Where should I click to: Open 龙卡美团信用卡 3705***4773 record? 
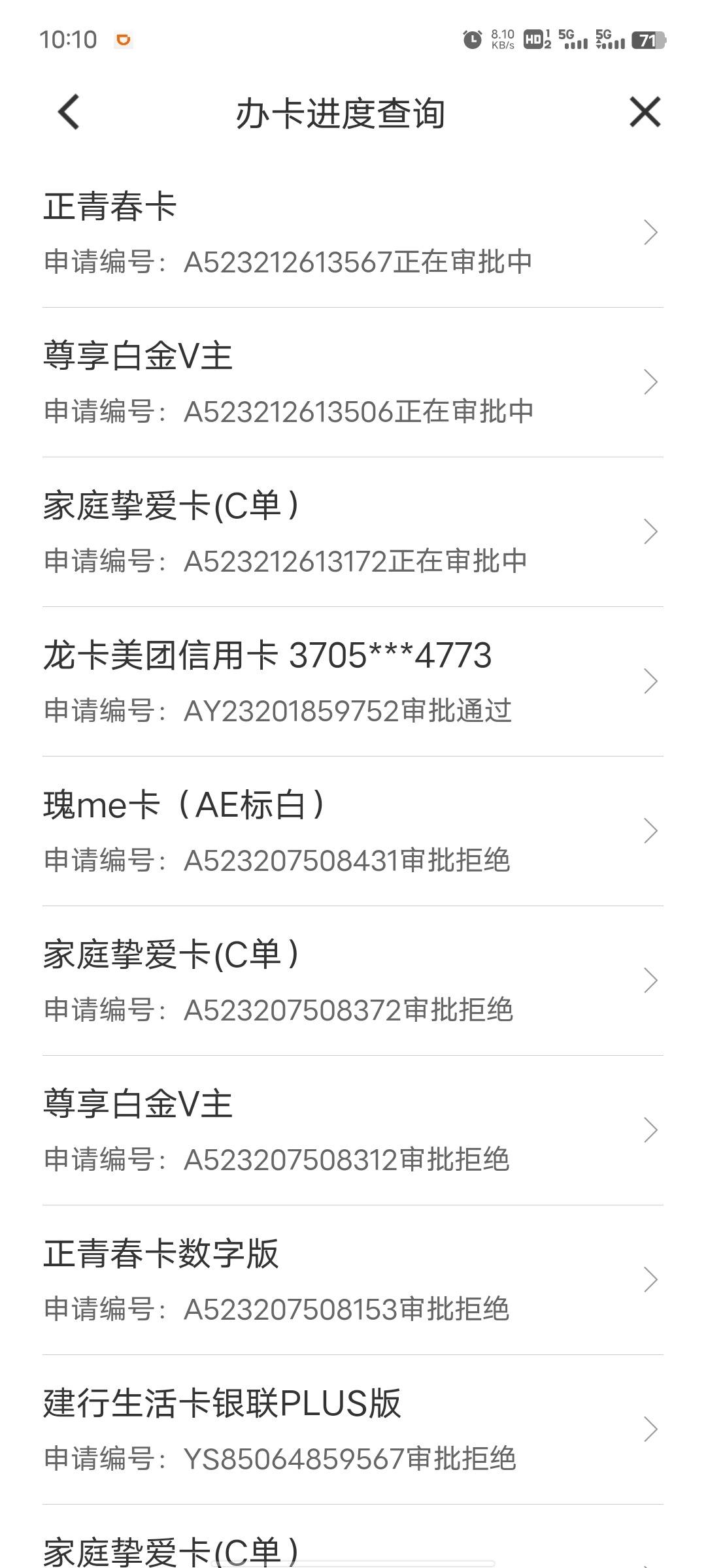tap(353, 681)
